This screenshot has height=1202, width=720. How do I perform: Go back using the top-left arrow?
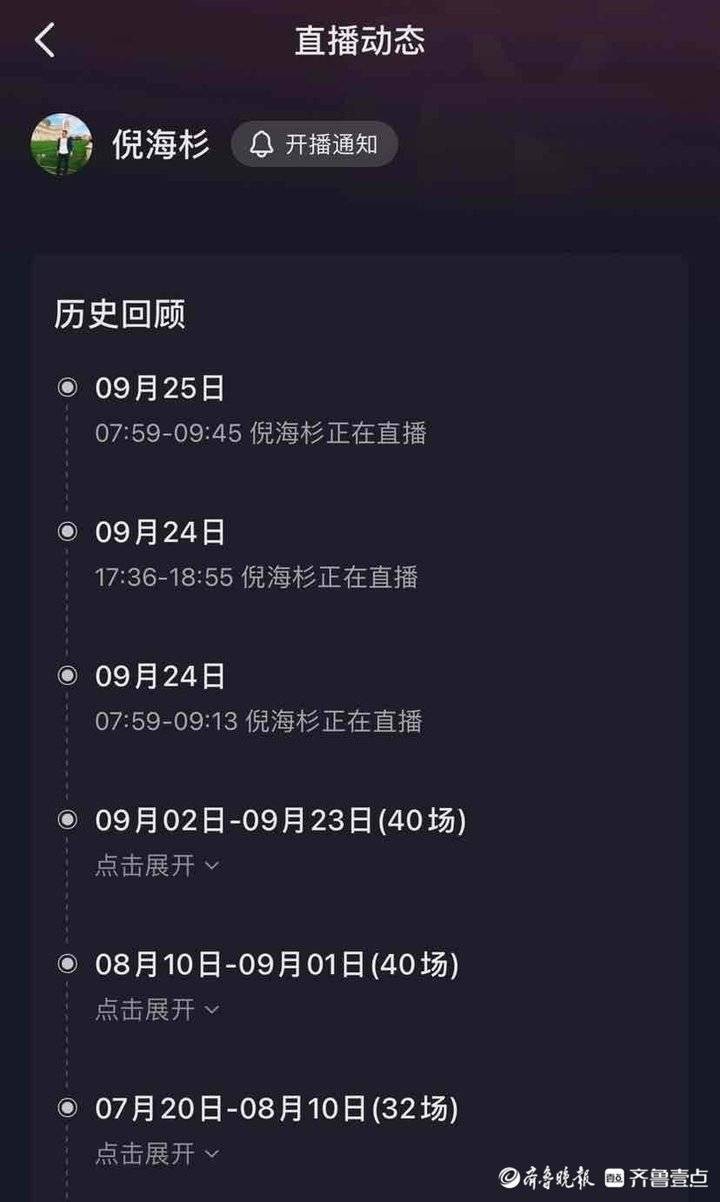45,41
